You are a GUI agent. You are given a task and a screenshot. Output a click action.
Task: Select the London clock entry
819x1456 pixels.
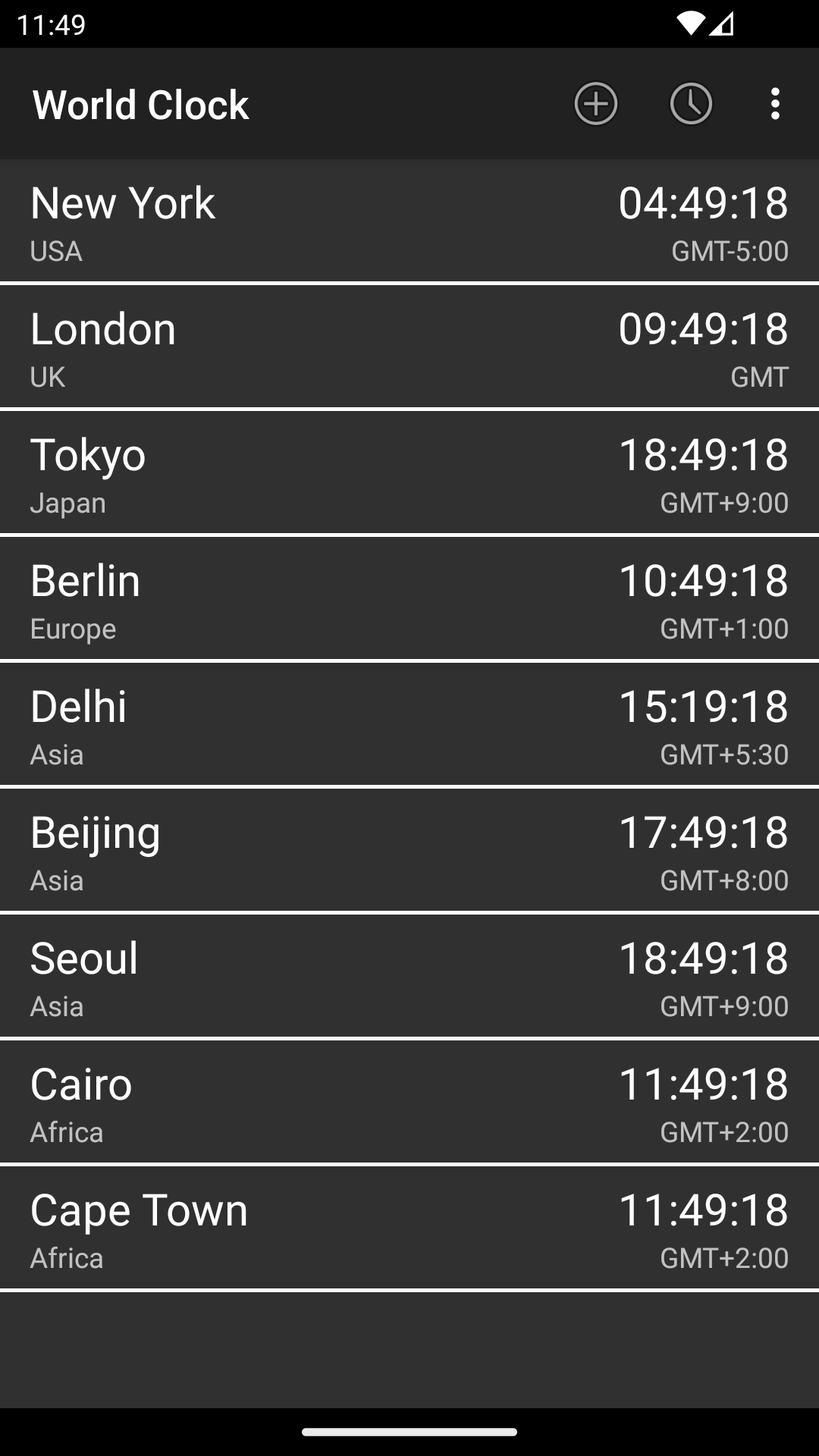point(409,347)
